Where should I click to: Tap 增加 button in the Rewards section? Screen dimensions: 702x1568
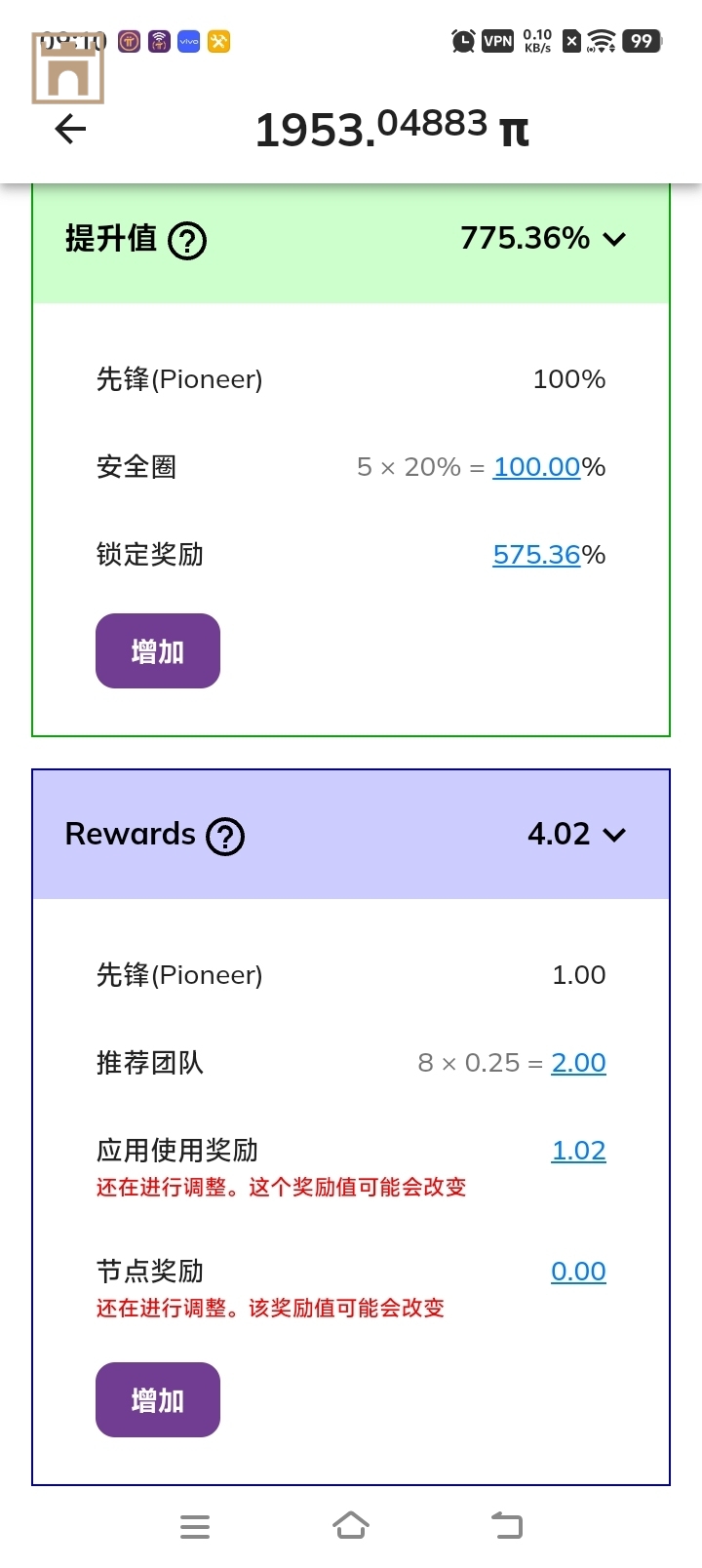pos(158,1399)
